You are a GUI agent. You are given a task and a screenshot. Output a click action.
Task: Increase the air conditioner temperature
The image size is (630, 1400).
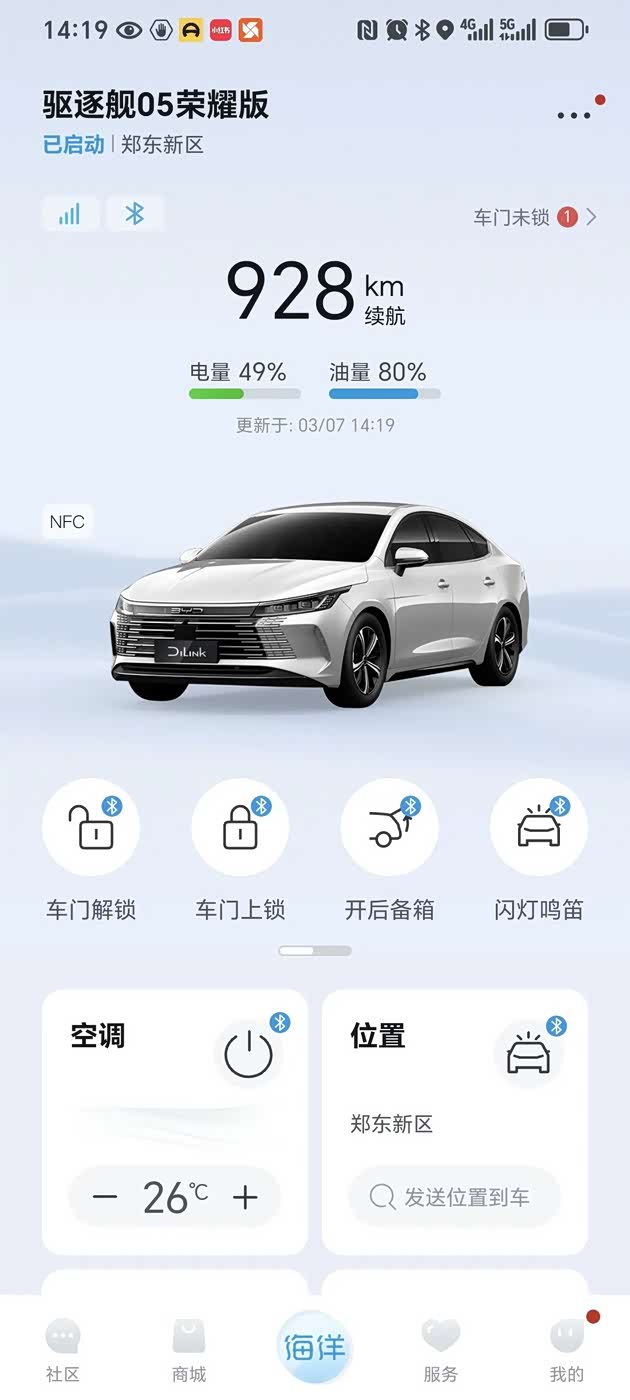245,1197
